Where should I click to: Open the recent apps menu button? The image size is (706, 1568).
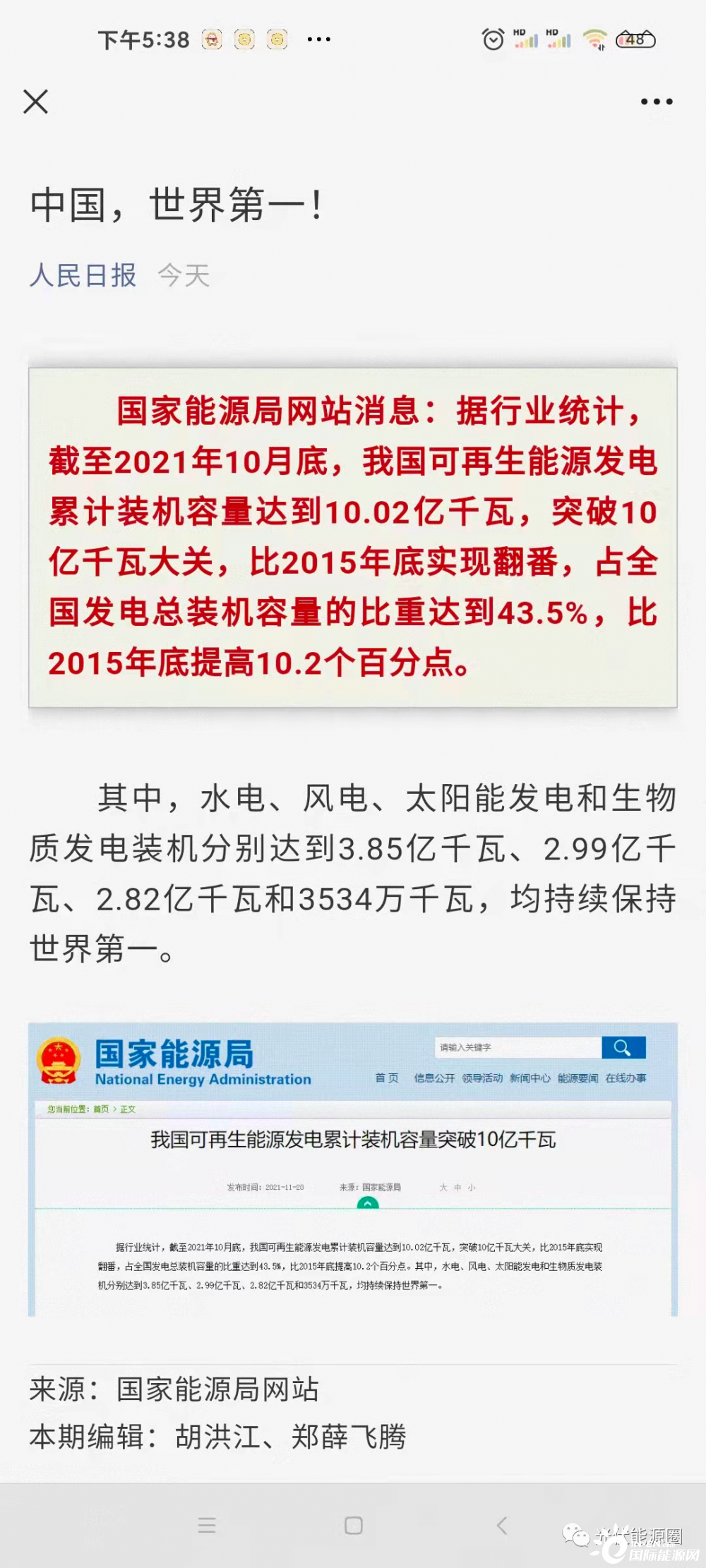pos(207,1525)
